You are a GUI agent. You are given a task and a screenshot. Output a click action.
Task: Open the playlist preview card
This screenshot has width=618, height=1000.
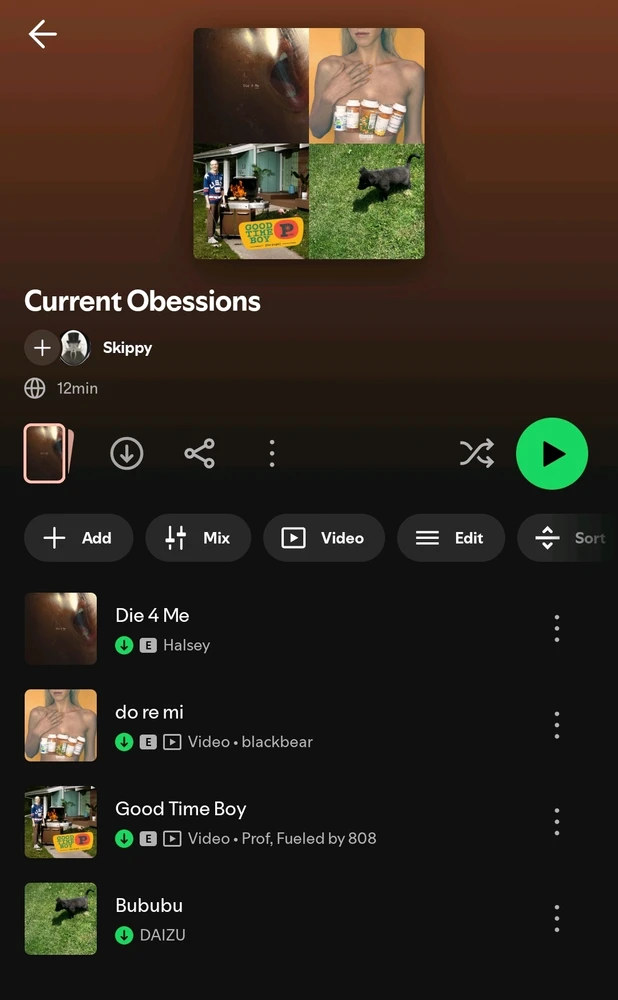(48, 453)
